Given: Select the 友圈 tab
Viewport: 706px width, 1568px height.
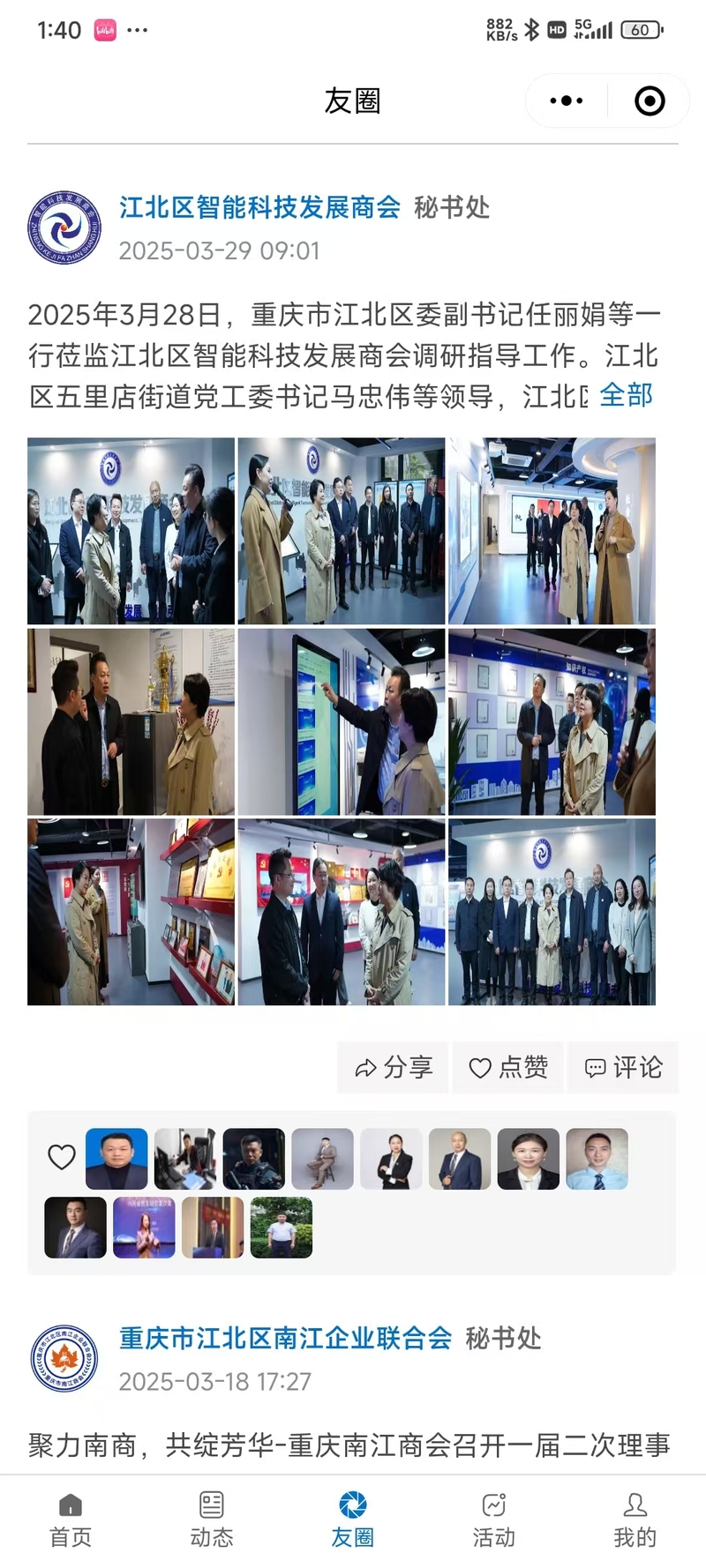Looking at the screenshot, I should pyautogui.click(x=353, y=1521).
